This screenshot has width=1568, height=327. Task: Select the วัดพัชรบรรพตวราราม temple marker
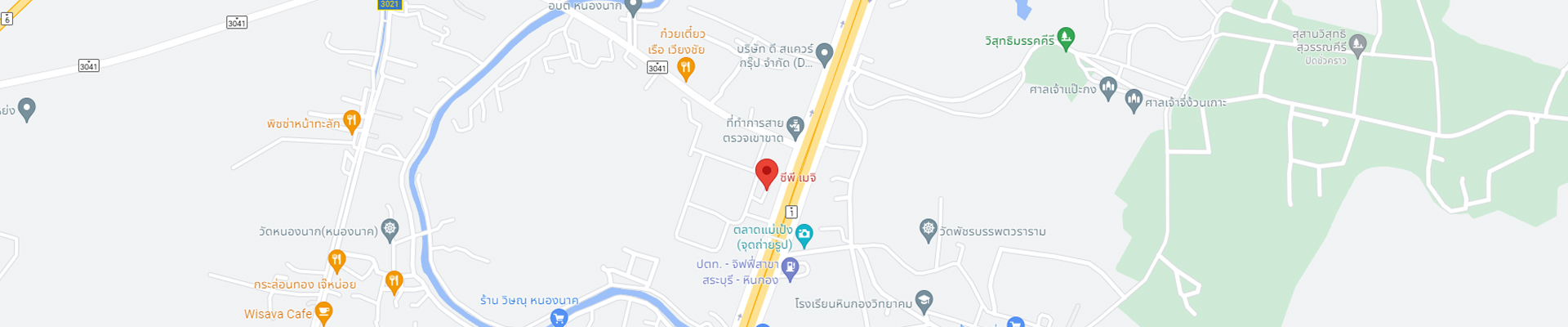pos(928,230)
